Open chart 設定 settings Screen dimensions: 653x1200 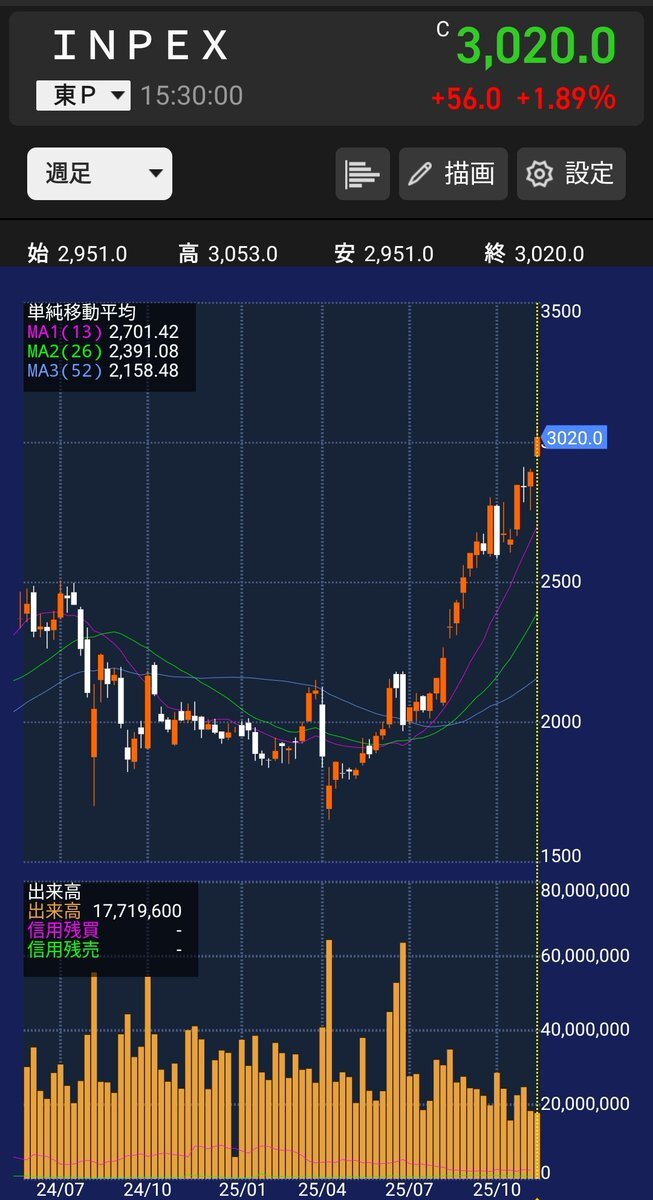click(571, 174)
